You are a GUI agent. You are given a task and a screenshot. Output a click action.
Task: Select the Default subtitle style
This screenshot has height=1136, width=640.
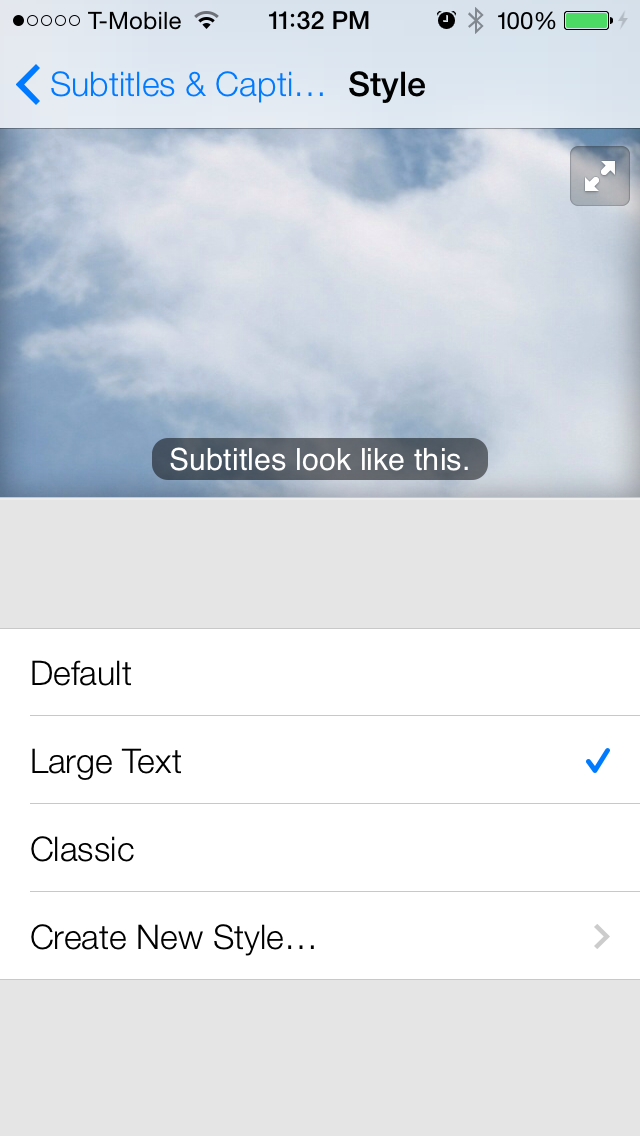pos(320,673)
